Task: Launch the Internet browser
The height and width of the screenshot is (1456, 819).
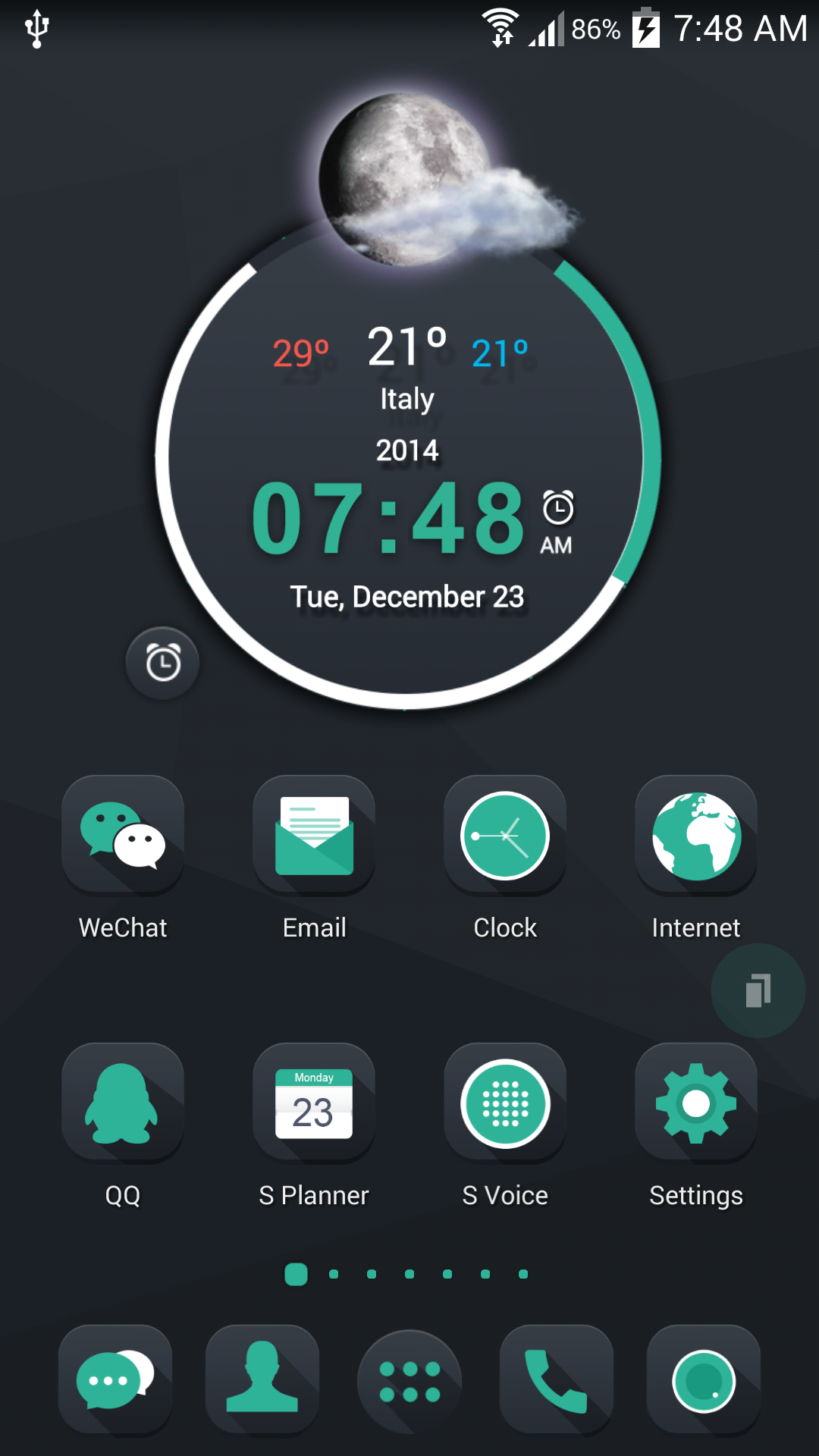Action: coord(695,835)
